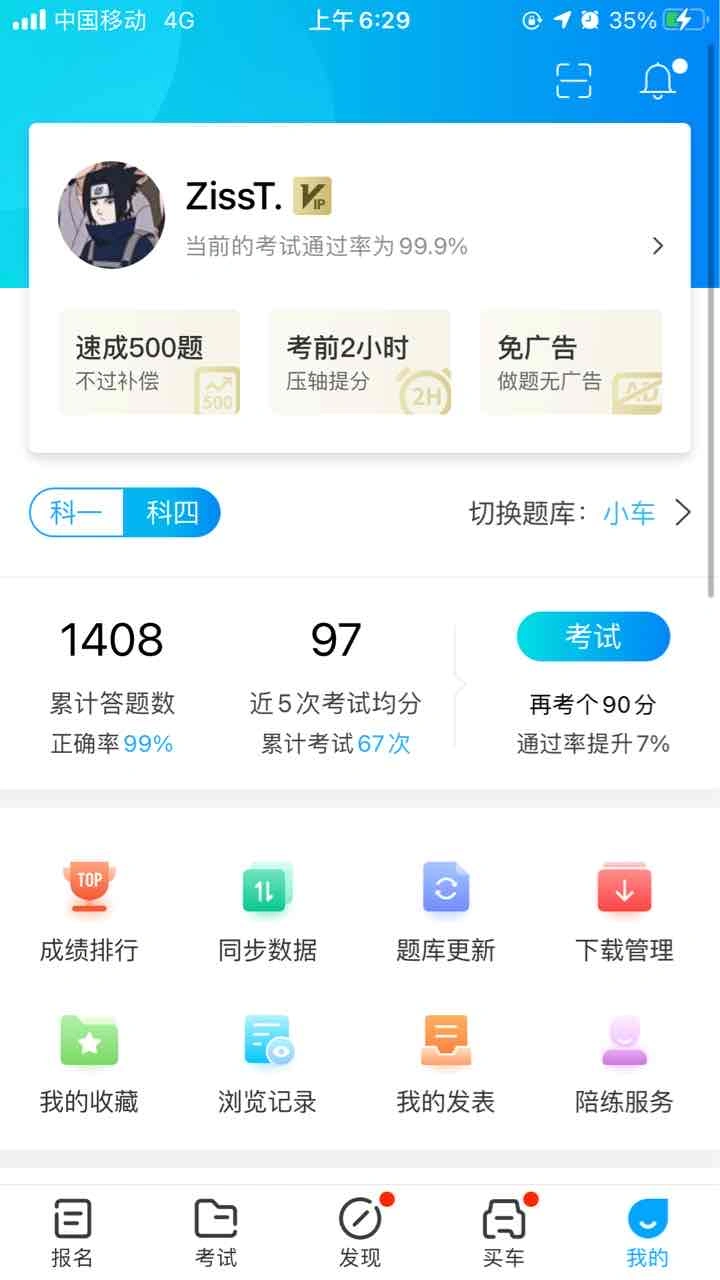The image size is (720, 1280).
Task: Switch to the 发现 tab
Action: pyautogui.click(x=360, y=1232)
